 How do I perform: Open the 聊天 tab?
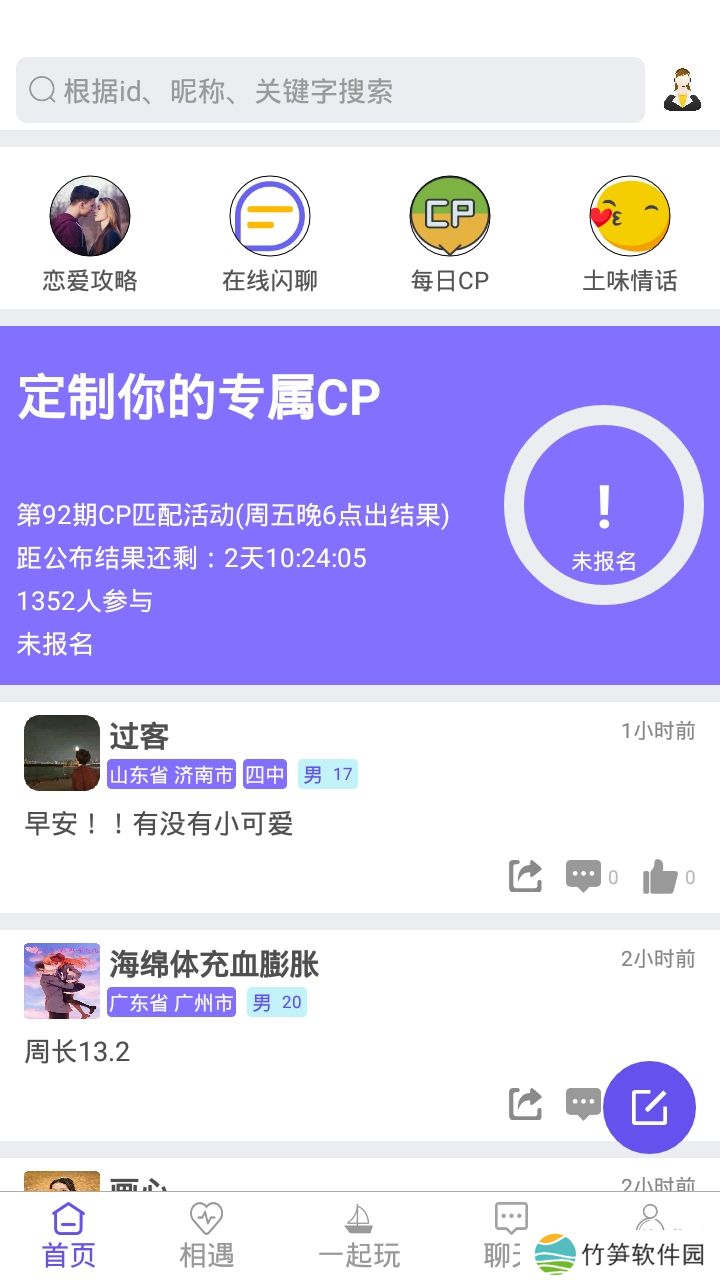pyautogui.click(x=505, y=1235)
